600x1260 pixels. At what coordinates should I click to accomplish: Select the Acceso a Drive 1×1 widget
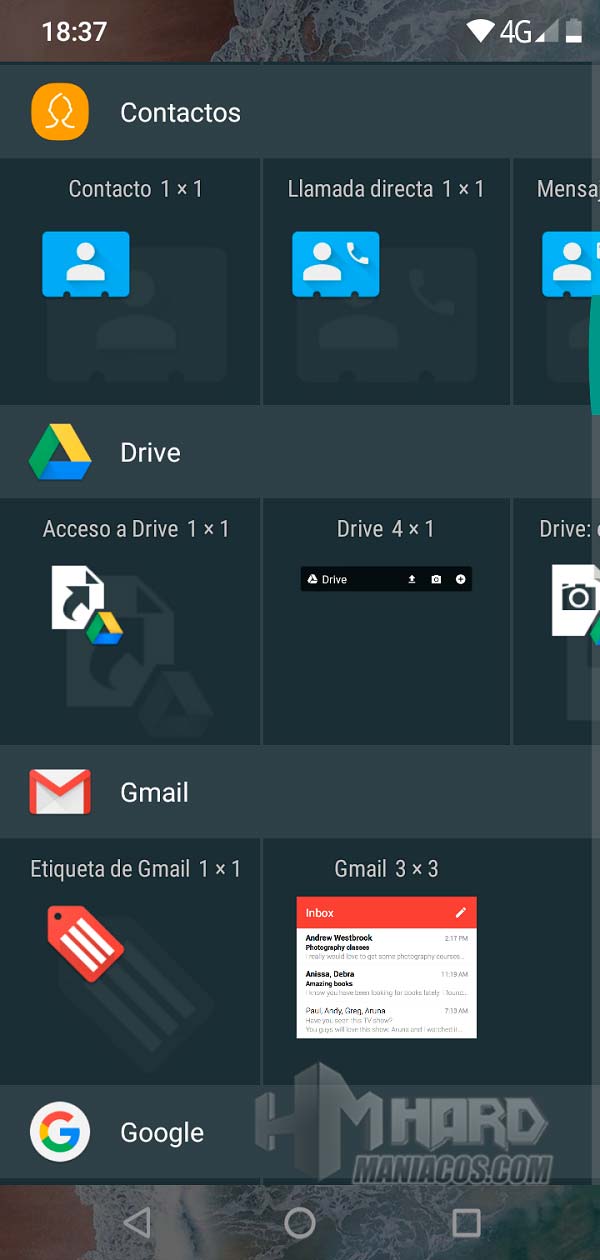coord(88,604)
